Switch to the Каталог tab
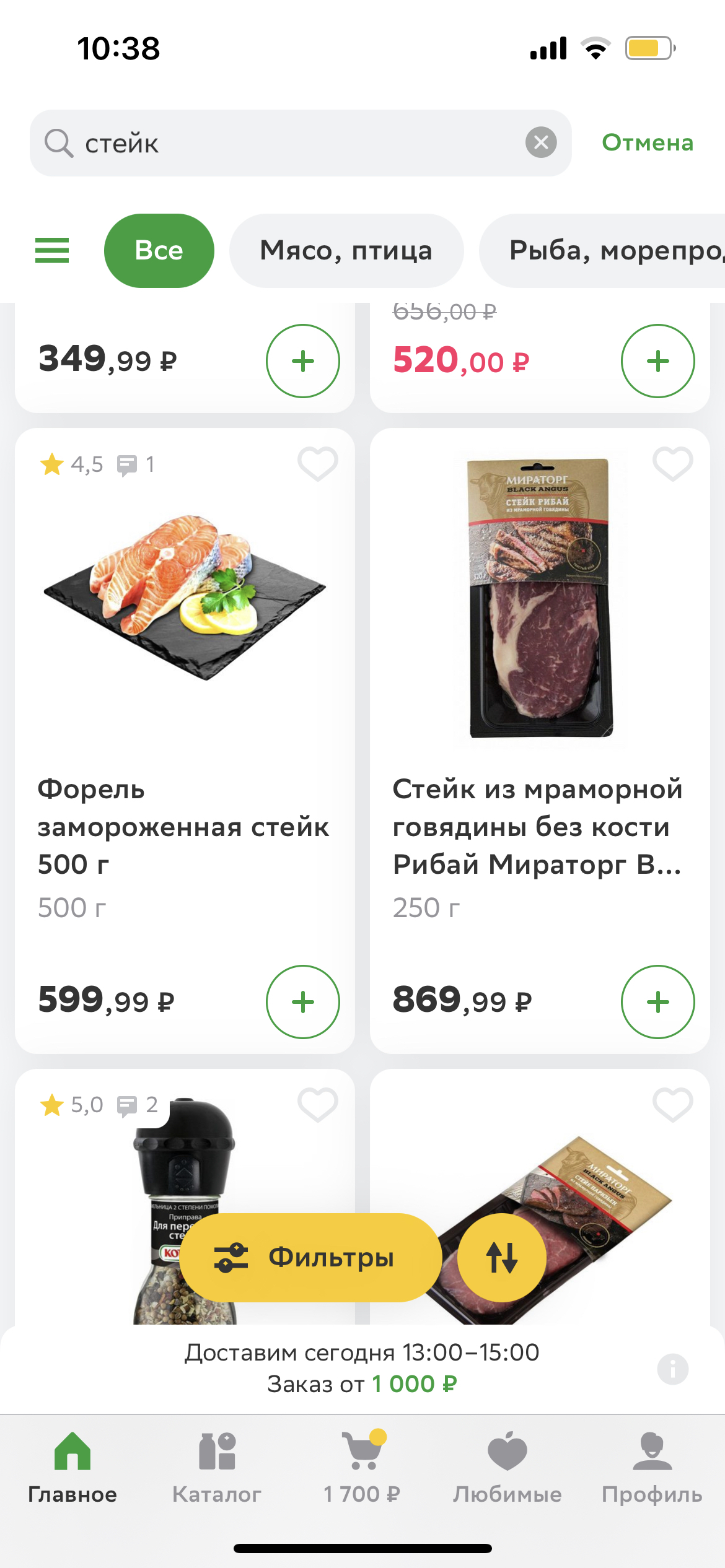Image resolution: width=725 pixels, height=1568 pixels. 217,1468
